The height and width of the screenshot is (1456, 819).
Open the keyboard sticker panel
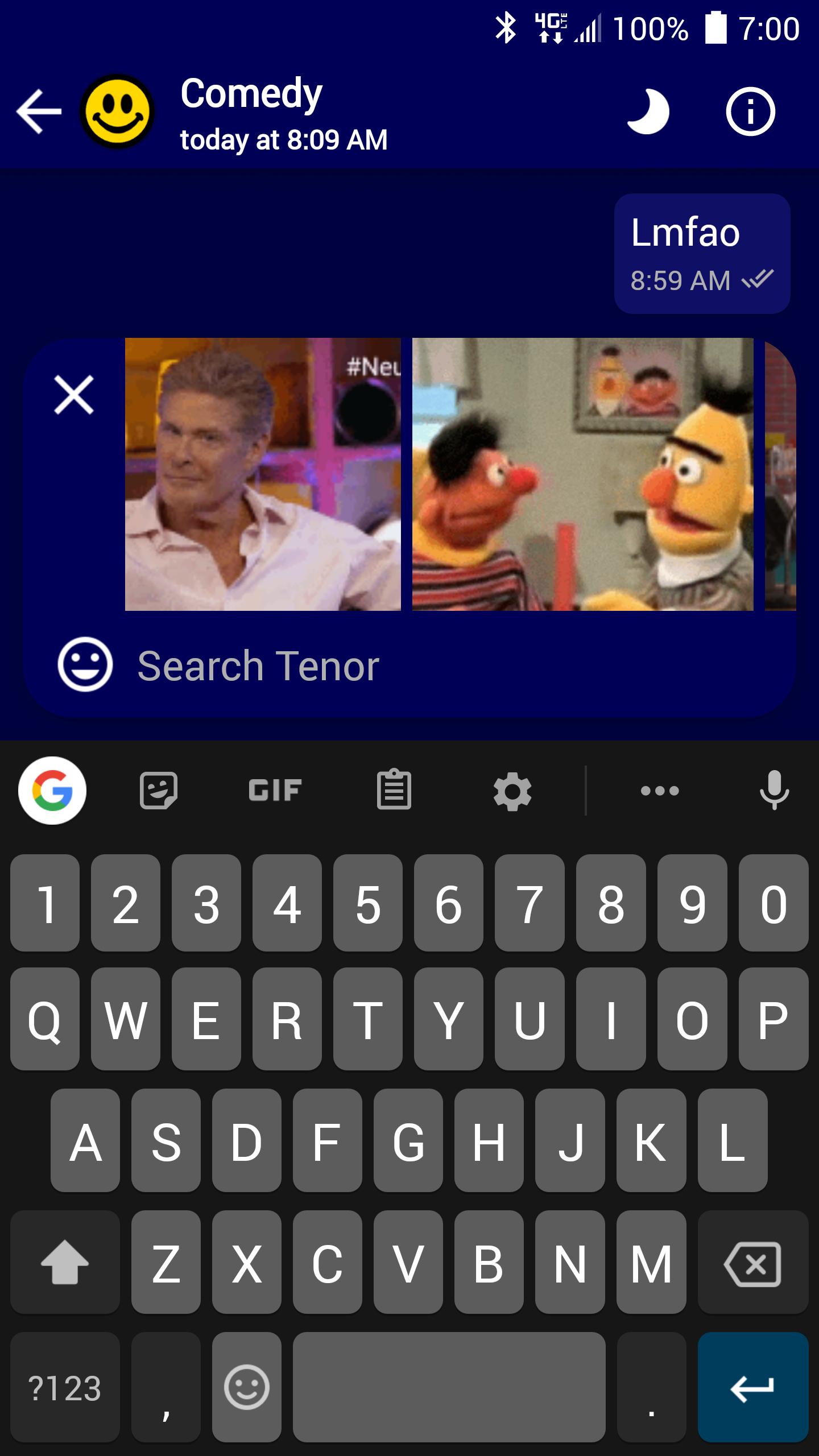click(159, 791)
